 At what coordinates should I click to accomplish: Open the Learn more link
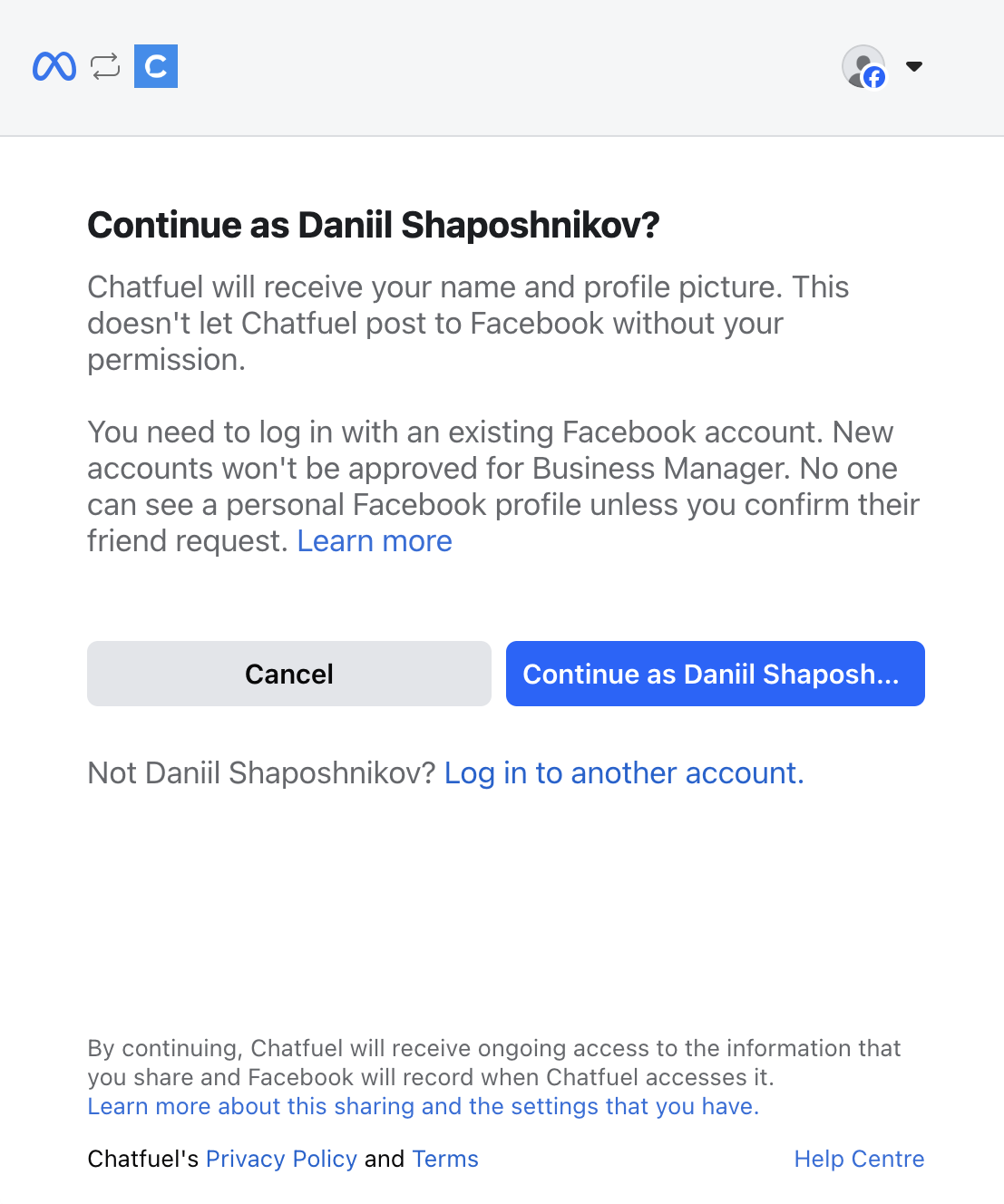pyautogui.click(x=374, y=541)
